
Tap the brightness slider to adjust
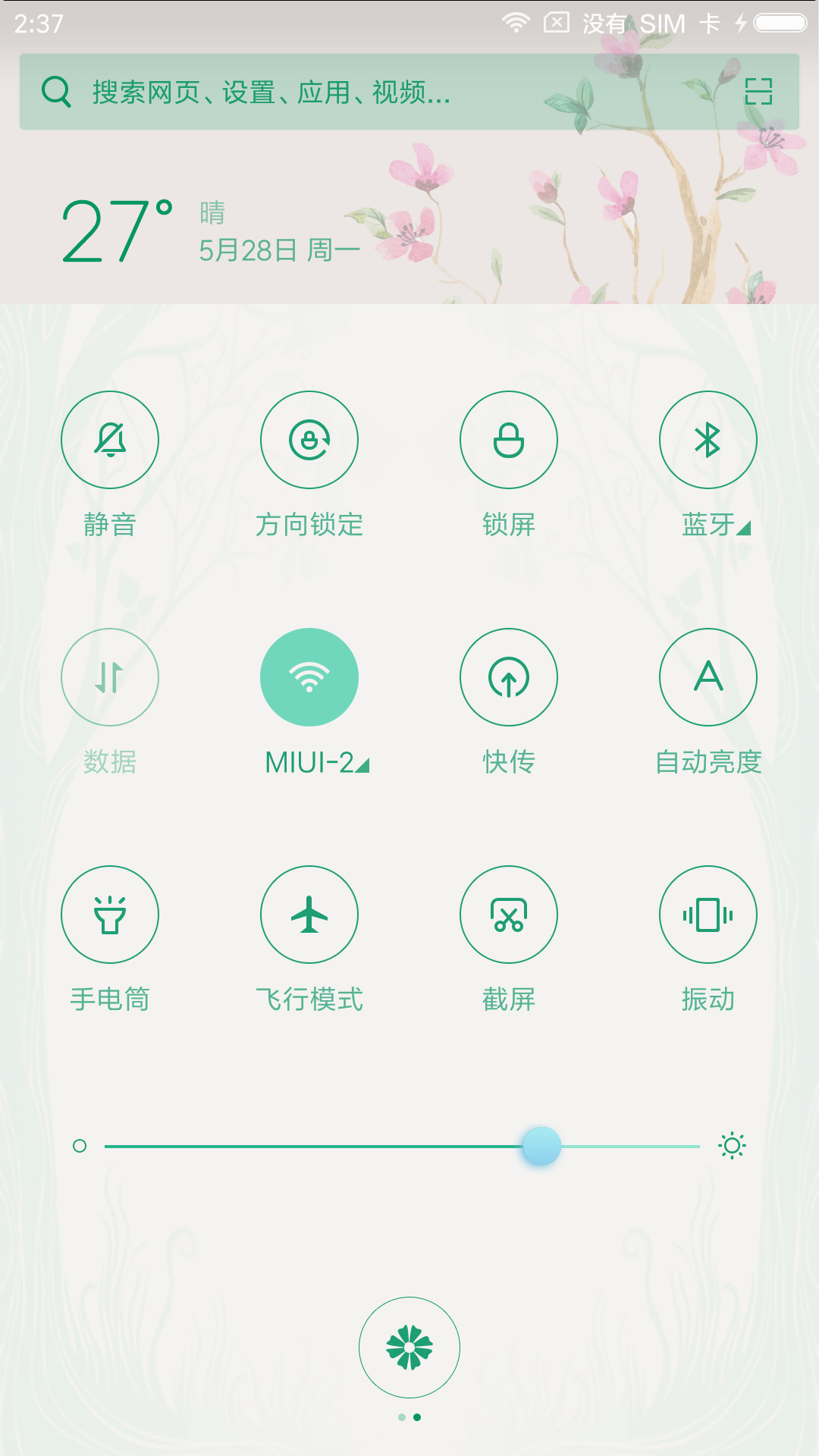point(402,1146)
